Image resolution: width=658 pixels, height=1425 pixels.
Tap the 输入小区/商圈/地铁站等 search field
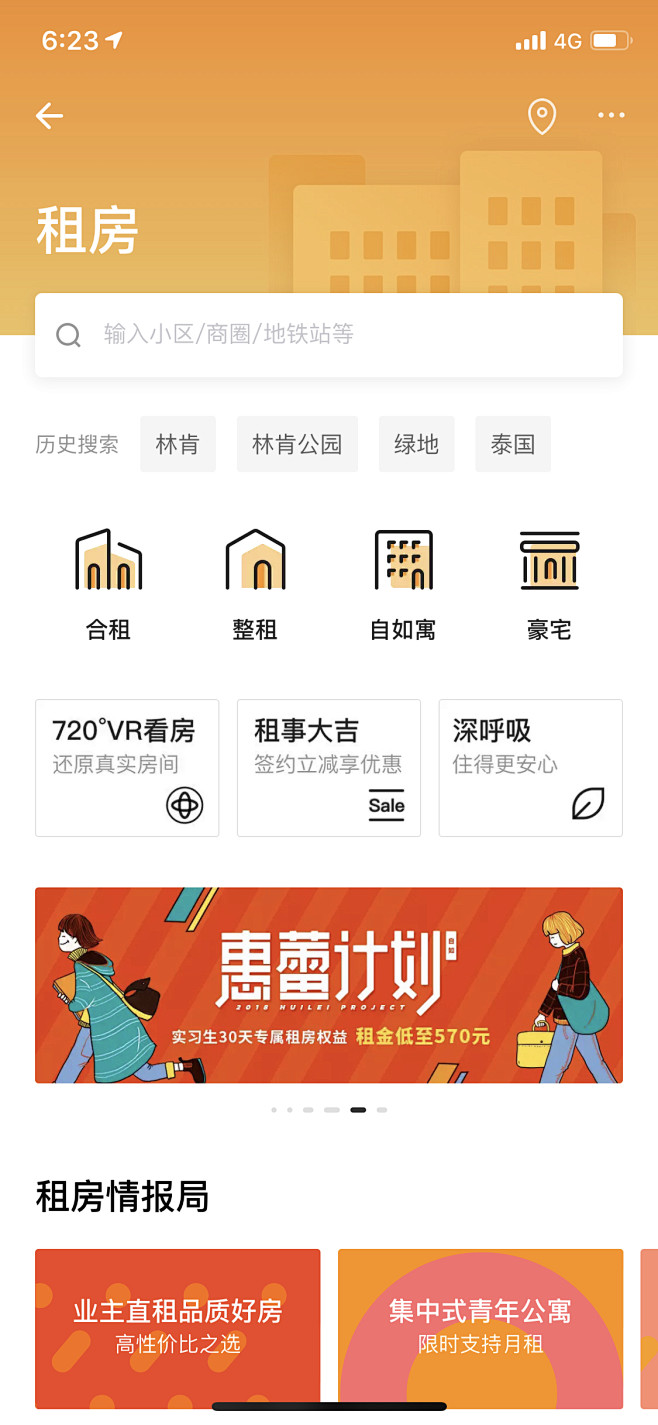pyautogui.click(x=329, y=335)
